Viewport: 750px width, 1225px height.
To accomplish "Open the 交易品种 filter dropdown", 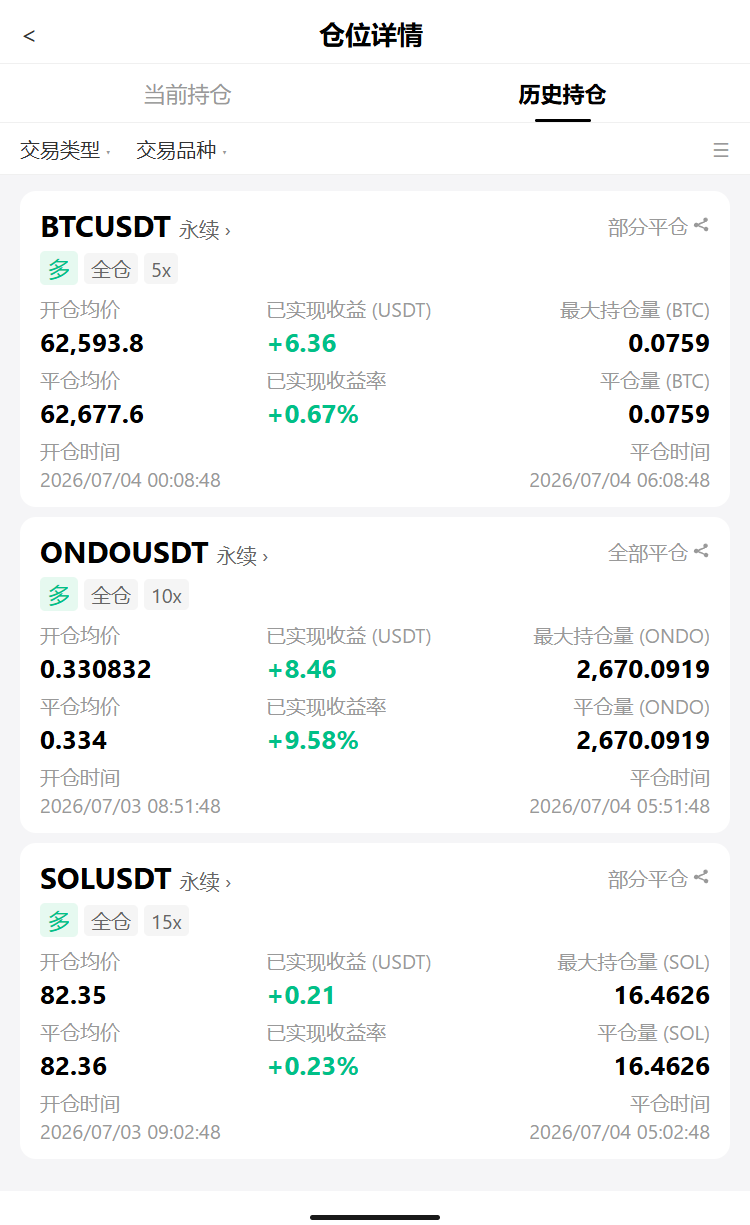I will coord(181,150).
